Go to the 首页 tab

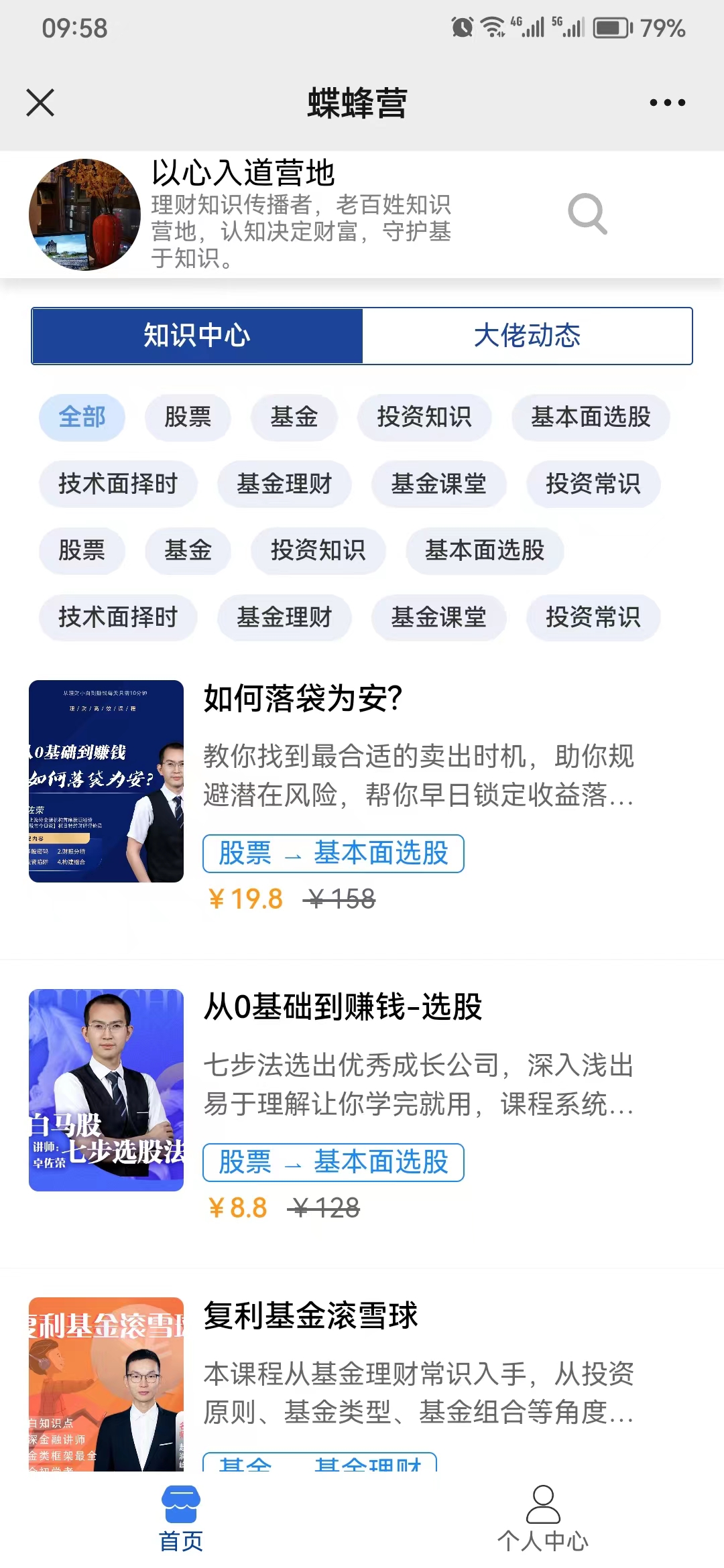(181, 1519)
